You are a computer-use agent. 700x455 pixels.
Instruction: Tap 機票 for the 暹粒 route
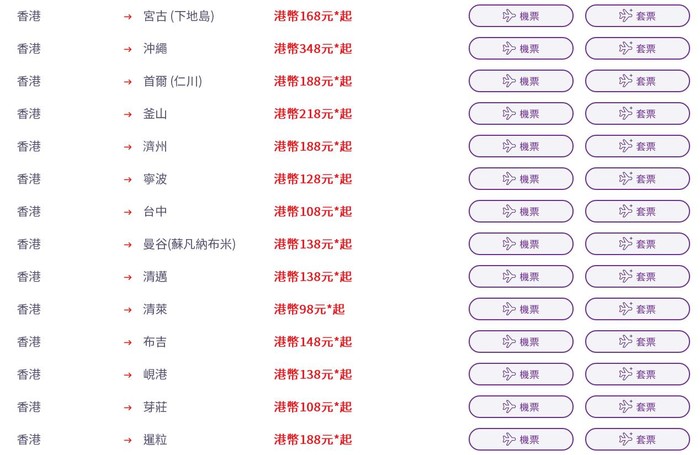click(521, 440)
